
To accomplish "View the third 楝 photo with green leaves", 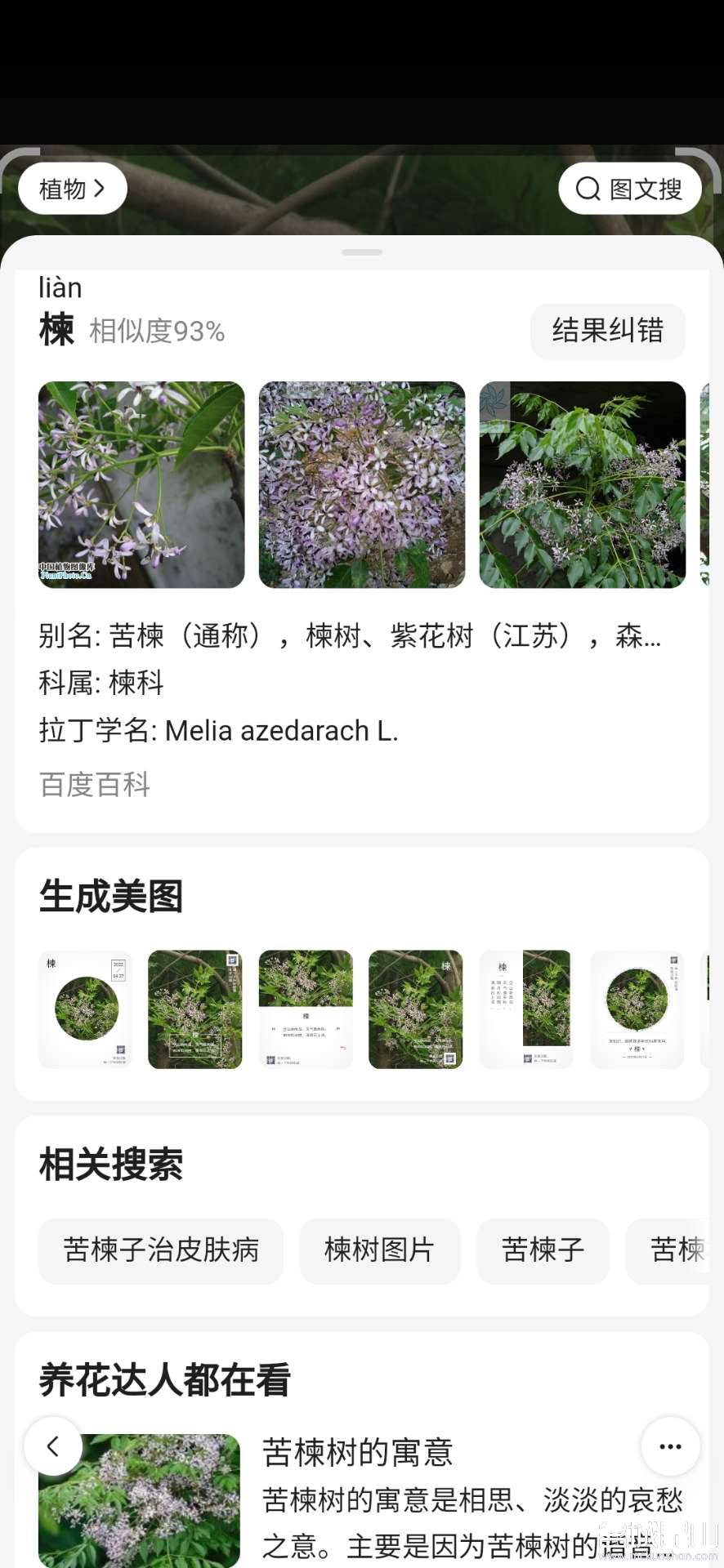I will pyautogui.click(x=582, y=484).
